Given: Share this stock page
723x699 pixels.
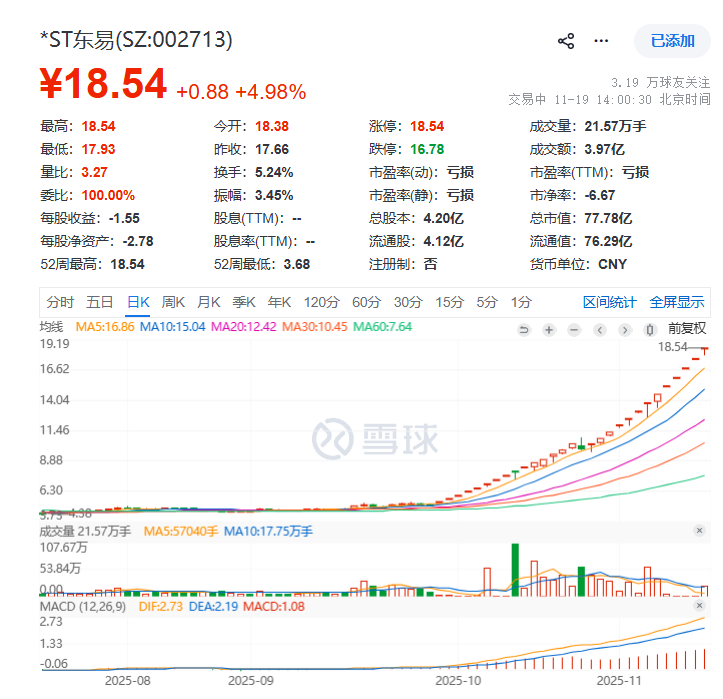Looking at the screenshot, I should 566,41.
